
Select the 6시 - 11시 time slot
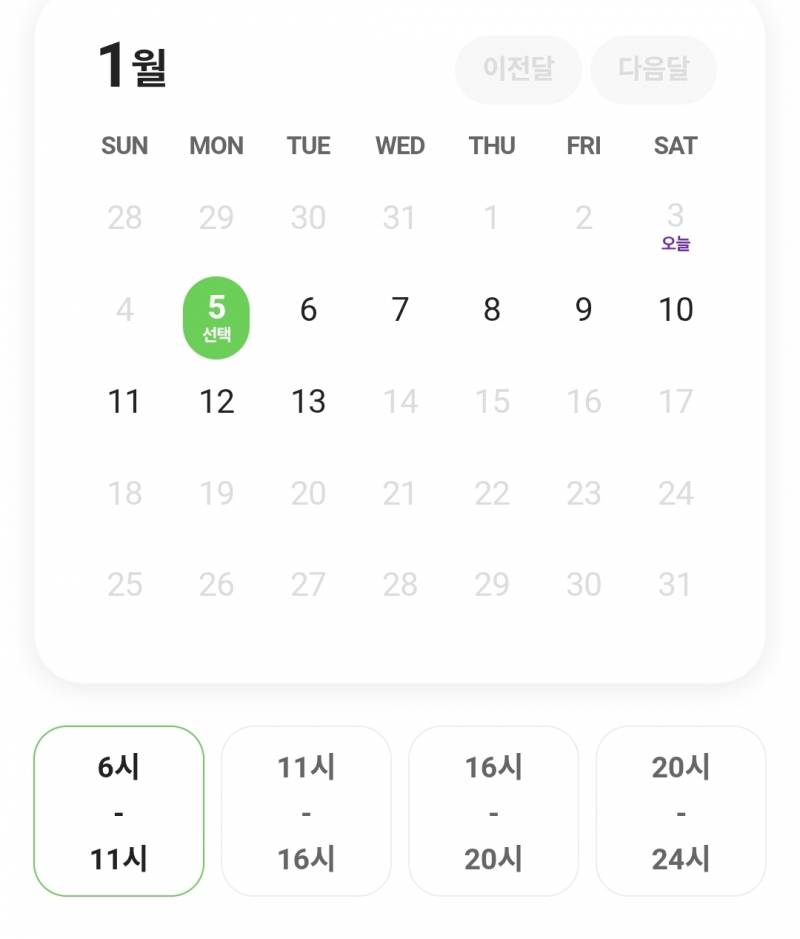click(x=119, y=811)
